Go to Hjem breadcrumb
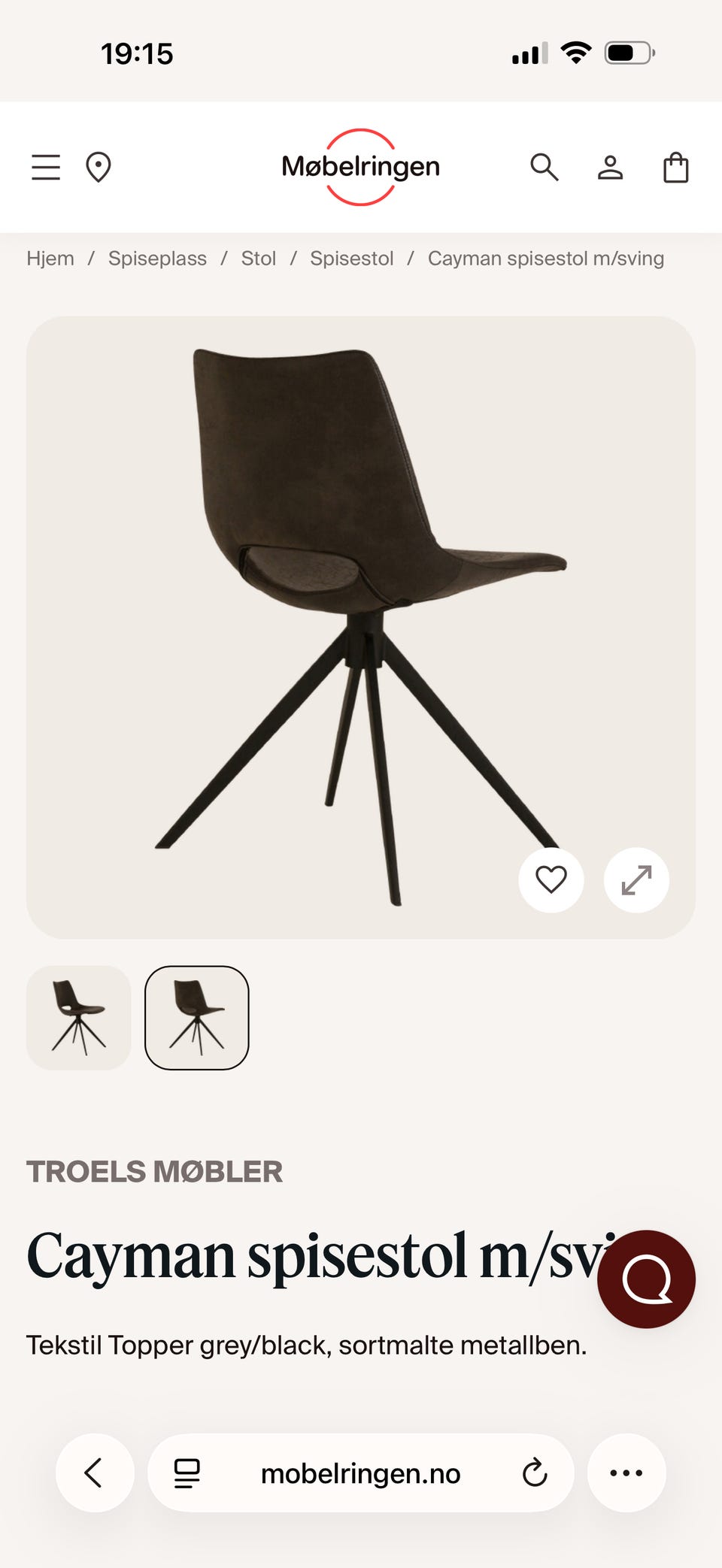The height and width of the screenshot is (1568, 722). point(50,259)
